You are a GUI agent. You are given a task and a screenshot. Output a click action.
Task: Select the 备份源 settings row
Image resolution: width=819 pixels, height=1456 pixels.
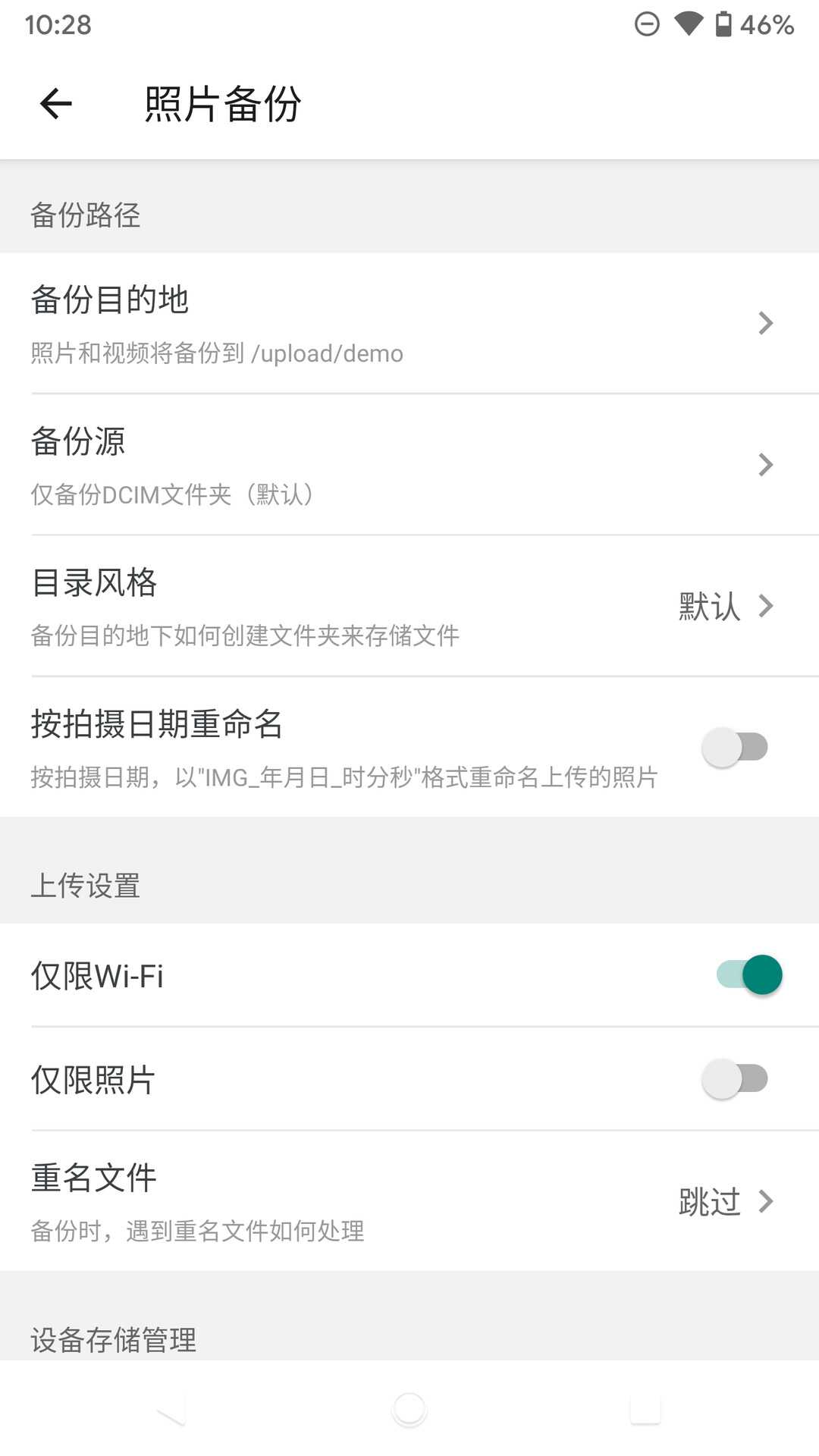tap(303, 465)
